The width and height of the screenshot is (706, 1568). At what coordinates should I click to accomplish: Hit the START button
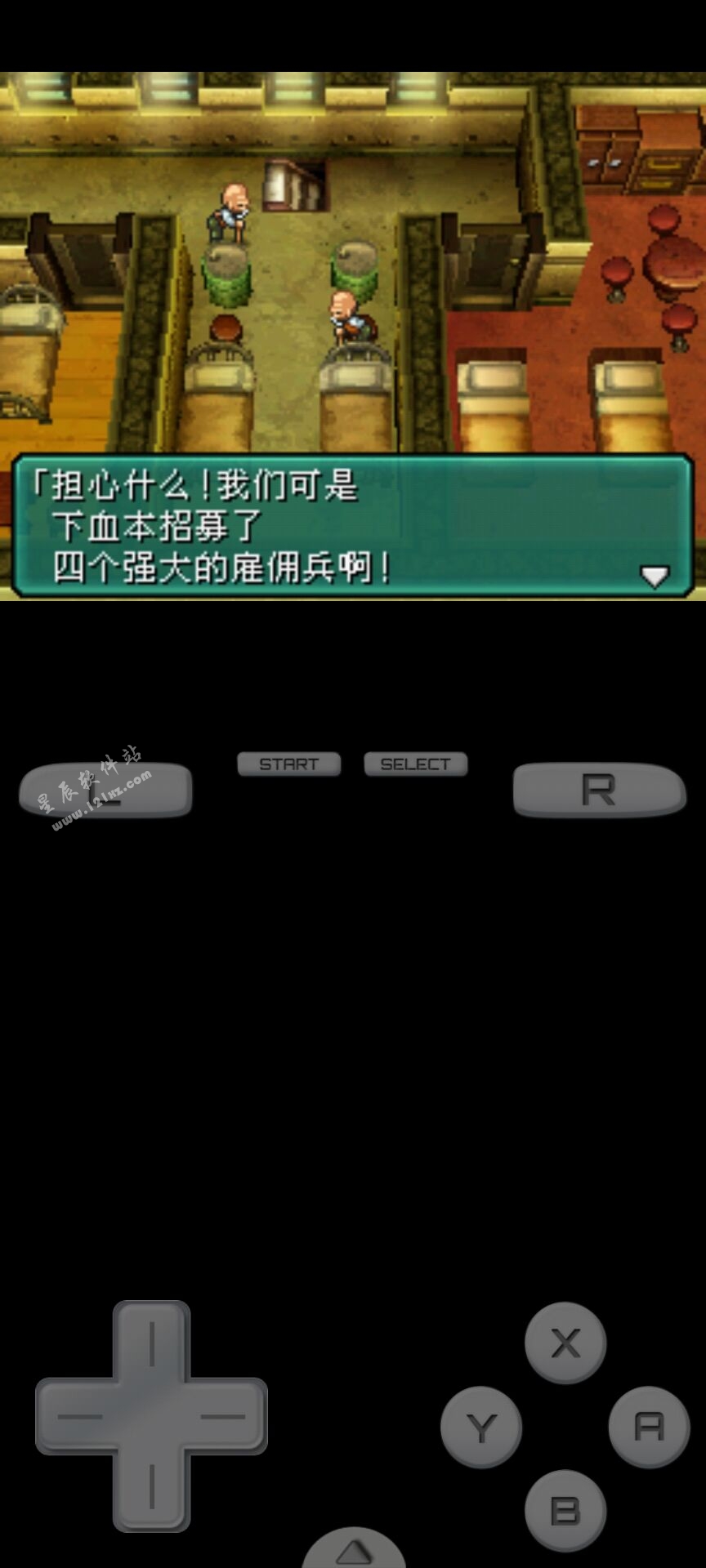point(288,764)
